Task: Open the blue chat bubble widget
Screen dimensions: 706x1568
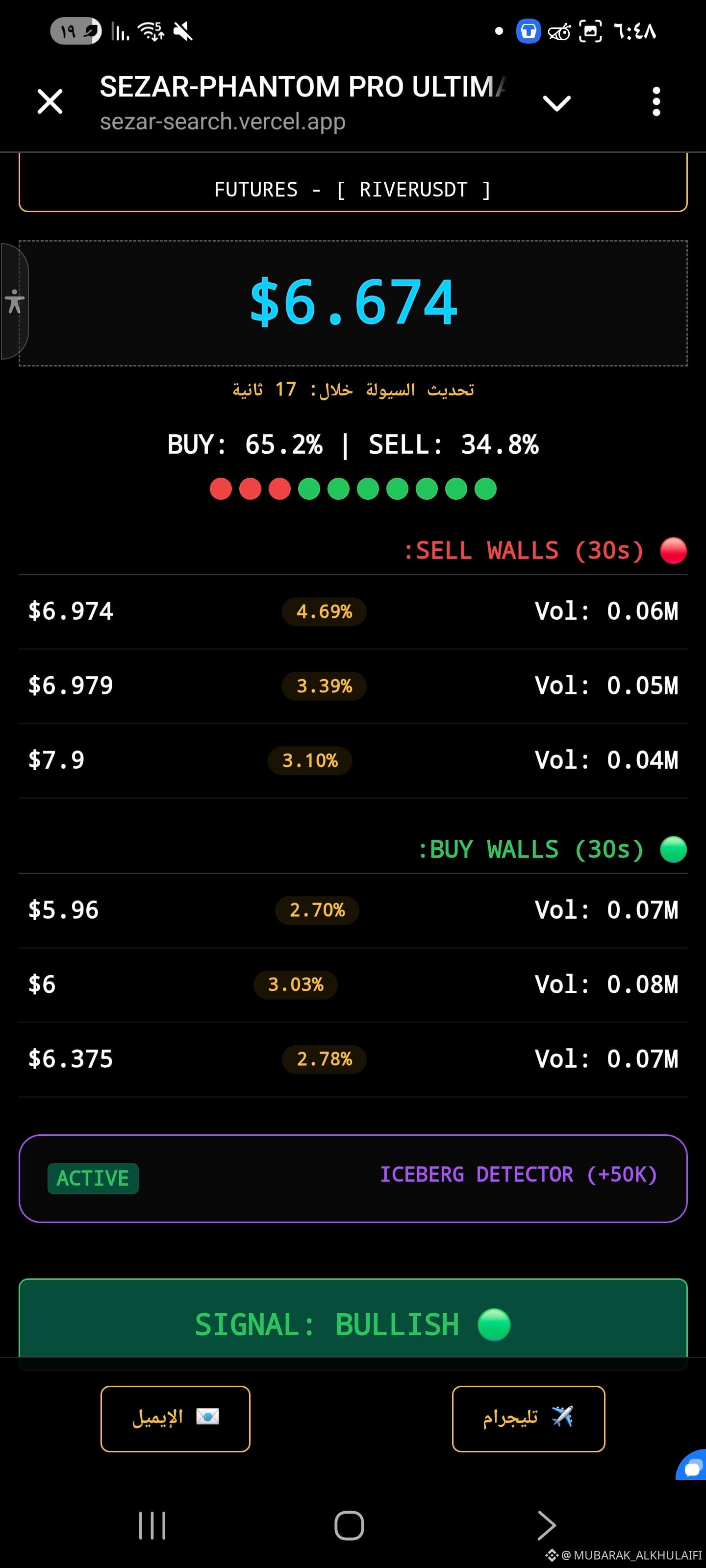Action: [693, 1468]
